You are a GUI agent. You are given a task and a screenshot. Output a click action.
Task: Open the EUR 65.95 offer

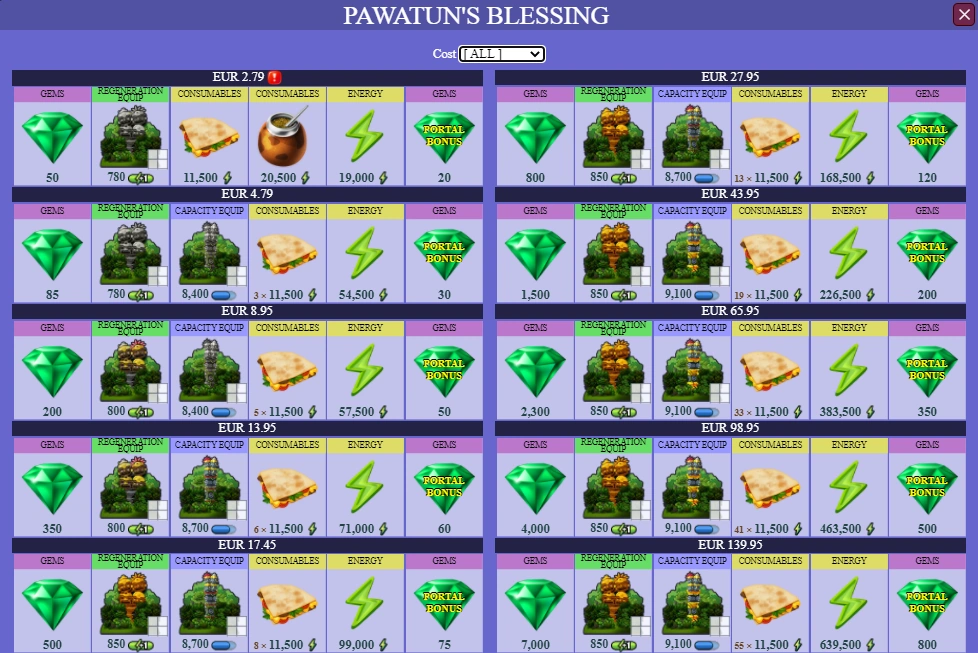pyautogui.click(x=730, y=311)
